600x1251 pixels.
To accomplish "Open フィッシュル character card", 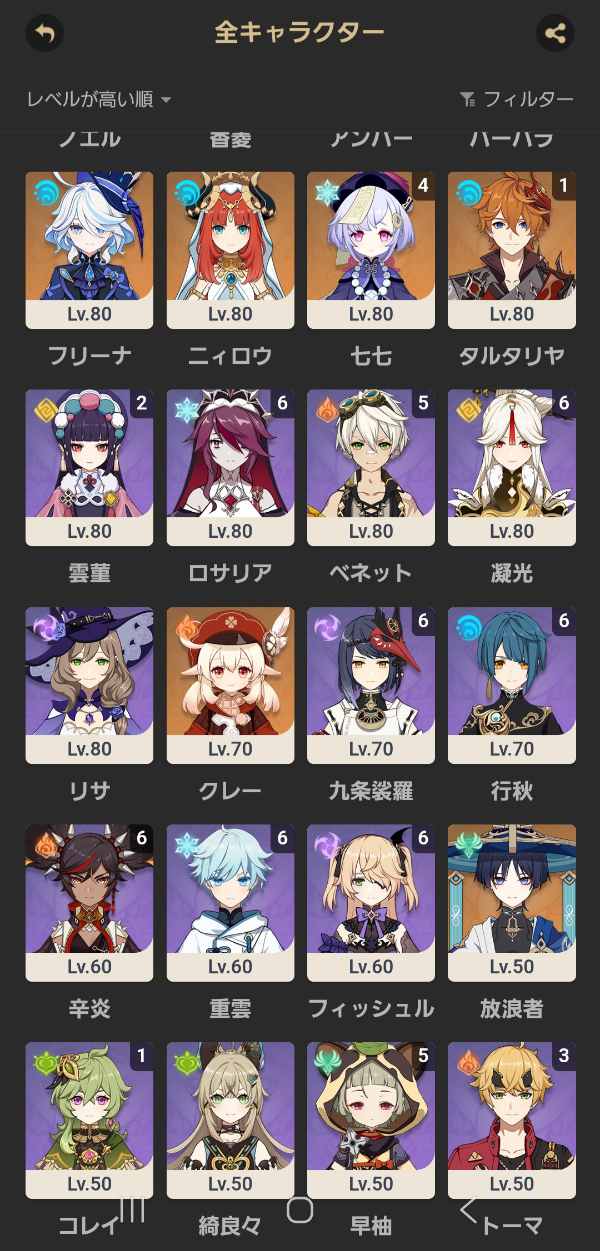I will click(x=371, y=902).
